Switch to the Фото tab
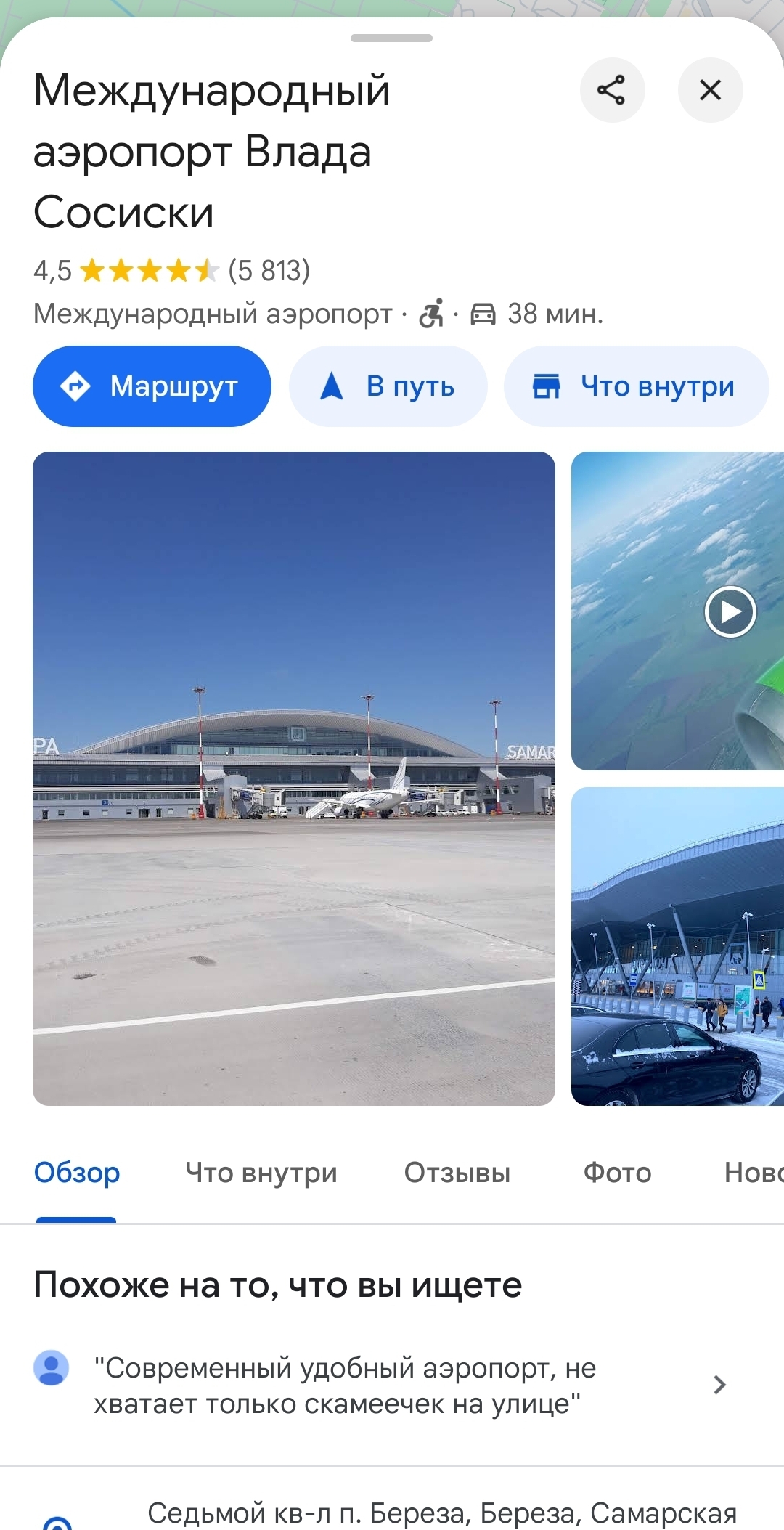Screen dimensions: 784x1530 pyautogui.click(x=617, y=1173)
